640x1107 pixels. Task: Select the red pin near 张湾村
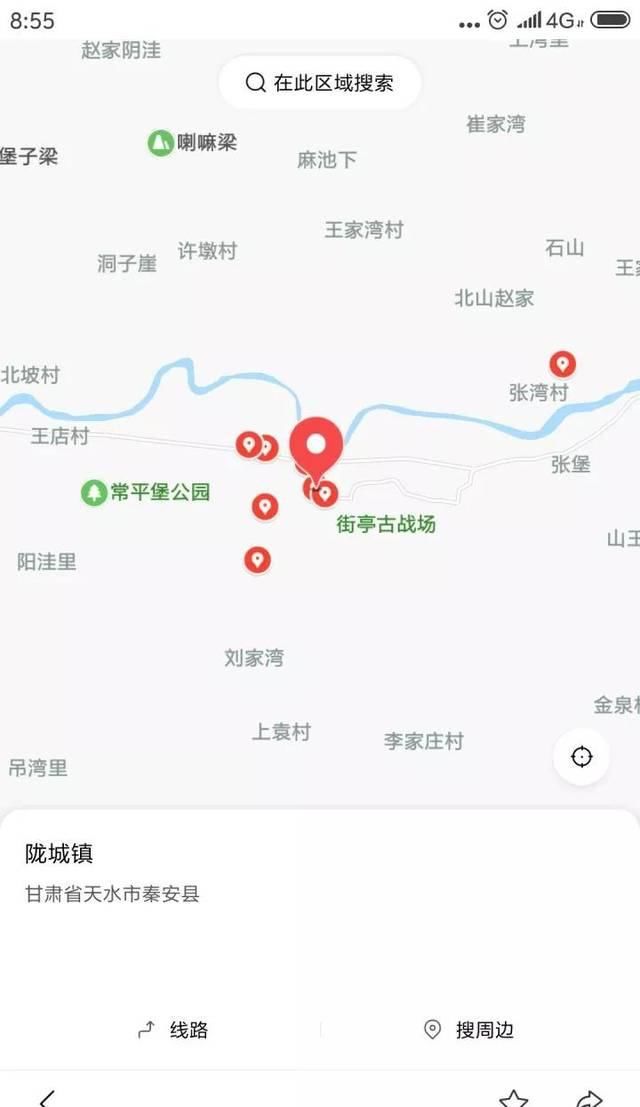(x=563, y=363)
